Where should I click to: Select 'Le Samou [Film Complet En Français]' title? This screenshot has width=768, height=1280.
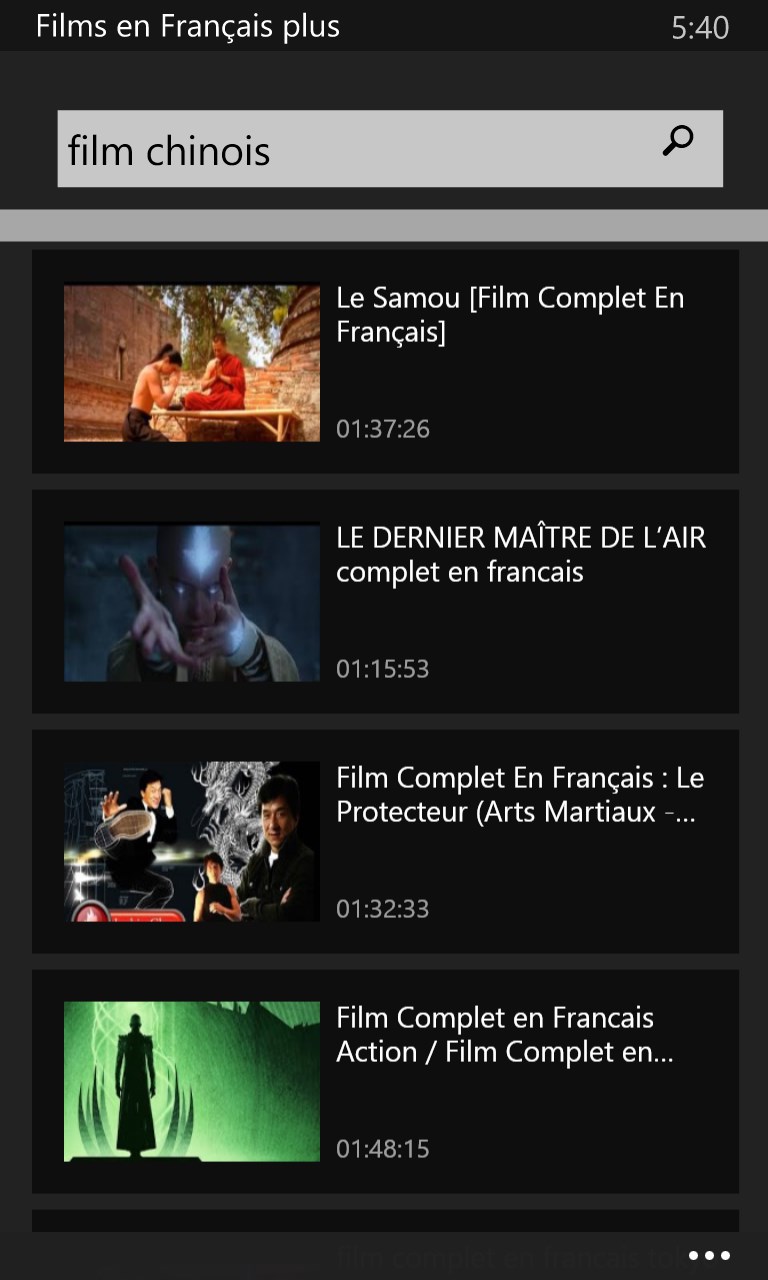pos(510,314)
